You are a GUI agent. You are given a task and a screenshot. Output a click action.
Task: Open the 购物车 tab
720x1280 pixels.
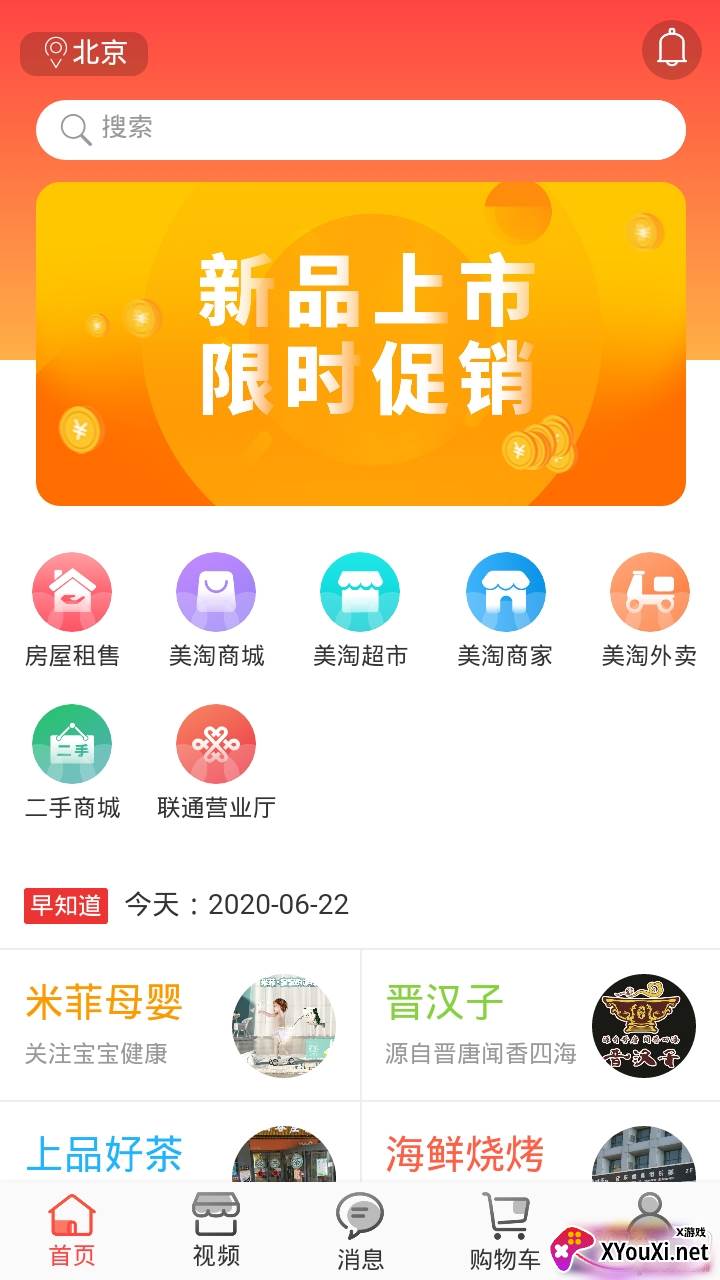tap(505, 1230)
